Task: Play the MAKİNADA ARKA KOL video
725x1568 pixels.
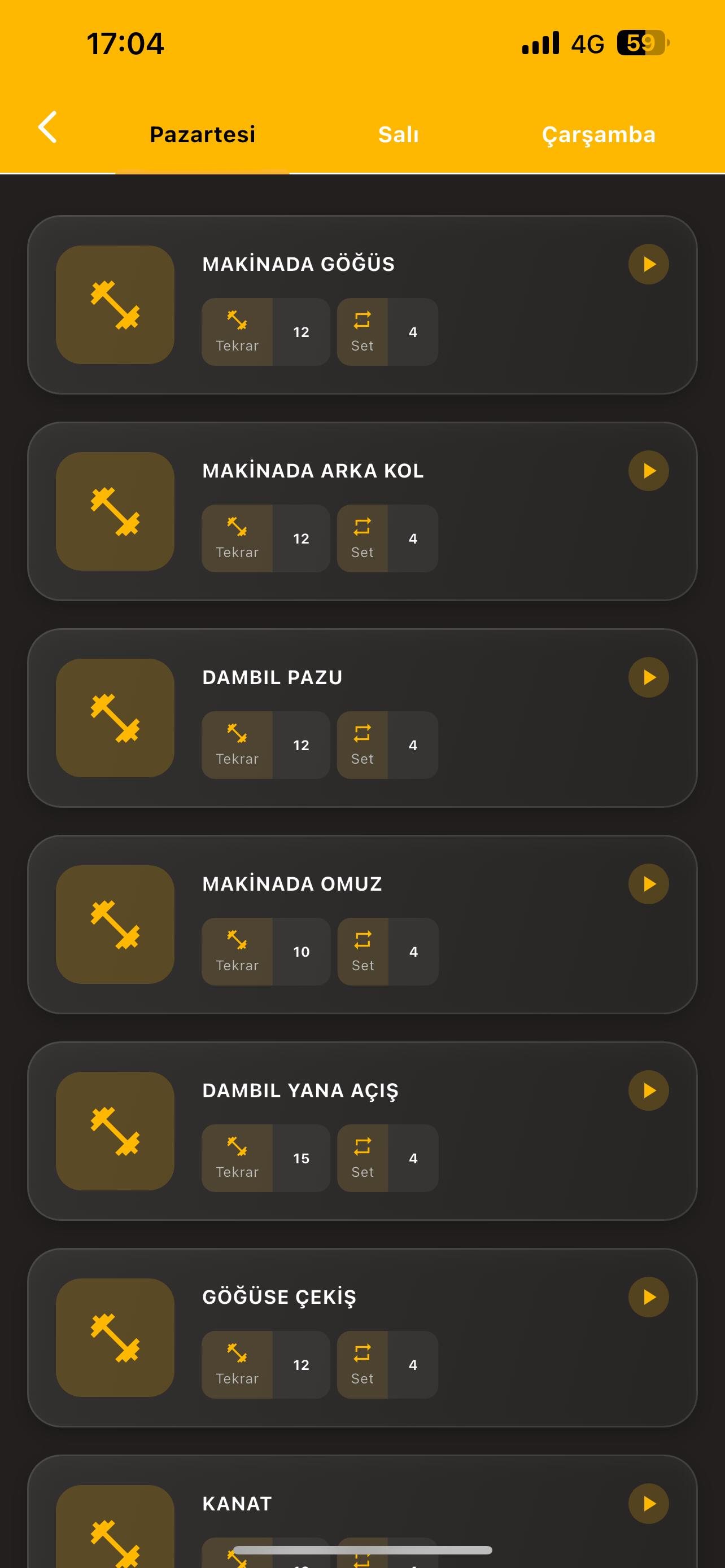Action: point(648,471)
